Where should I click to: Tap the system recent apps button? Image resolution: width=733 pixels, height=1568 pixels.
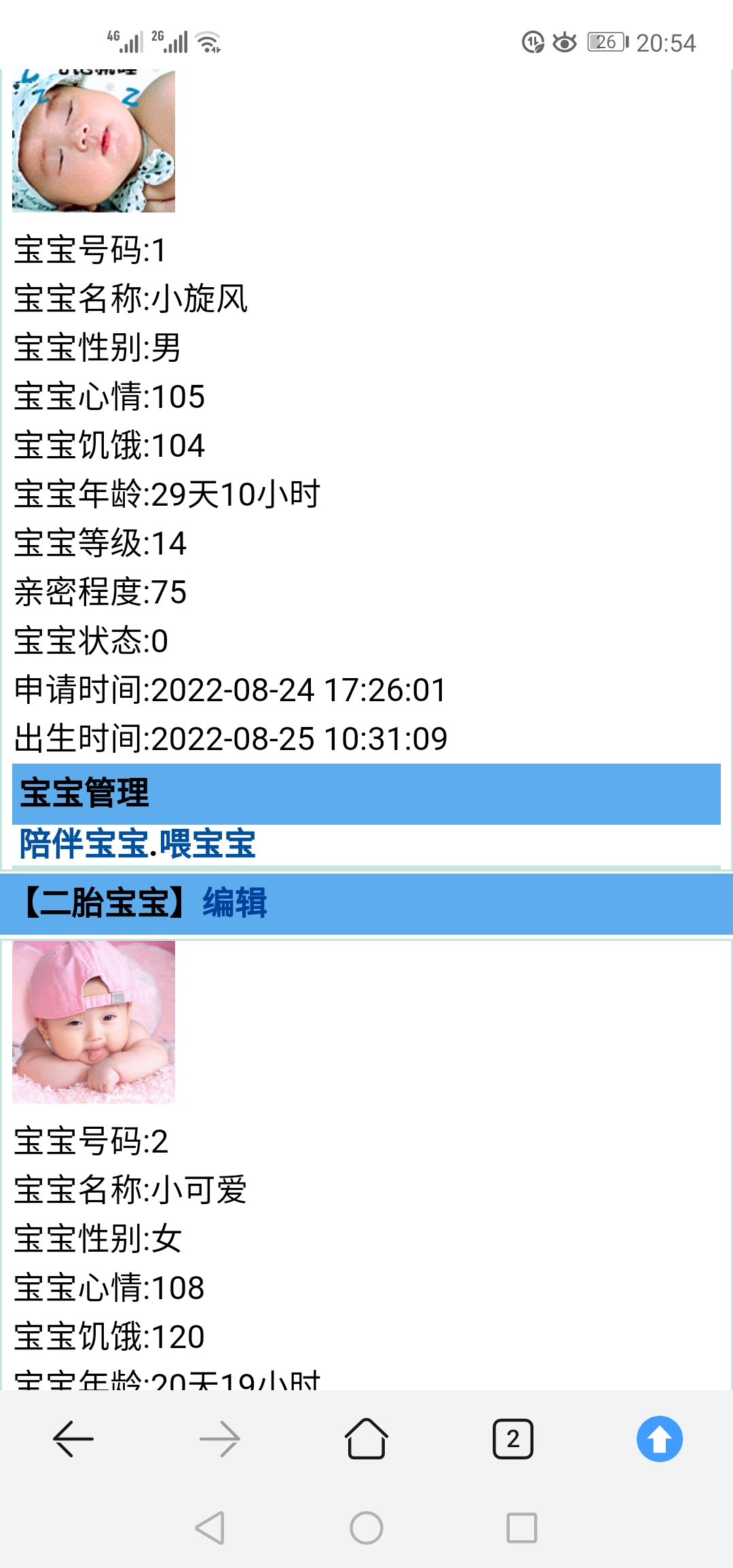[521, 1528]
